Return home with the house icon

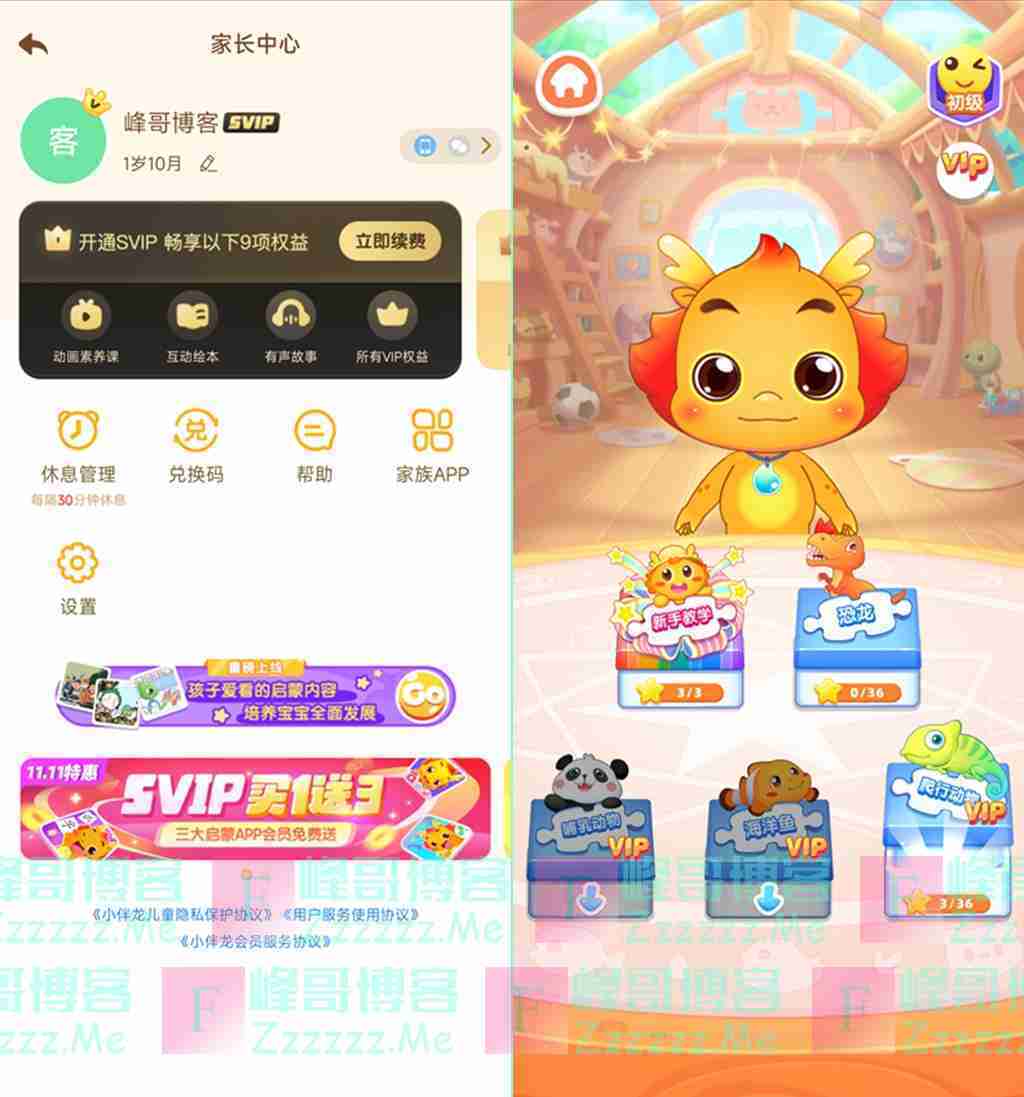pyautogui.click(x=569, y=84)
